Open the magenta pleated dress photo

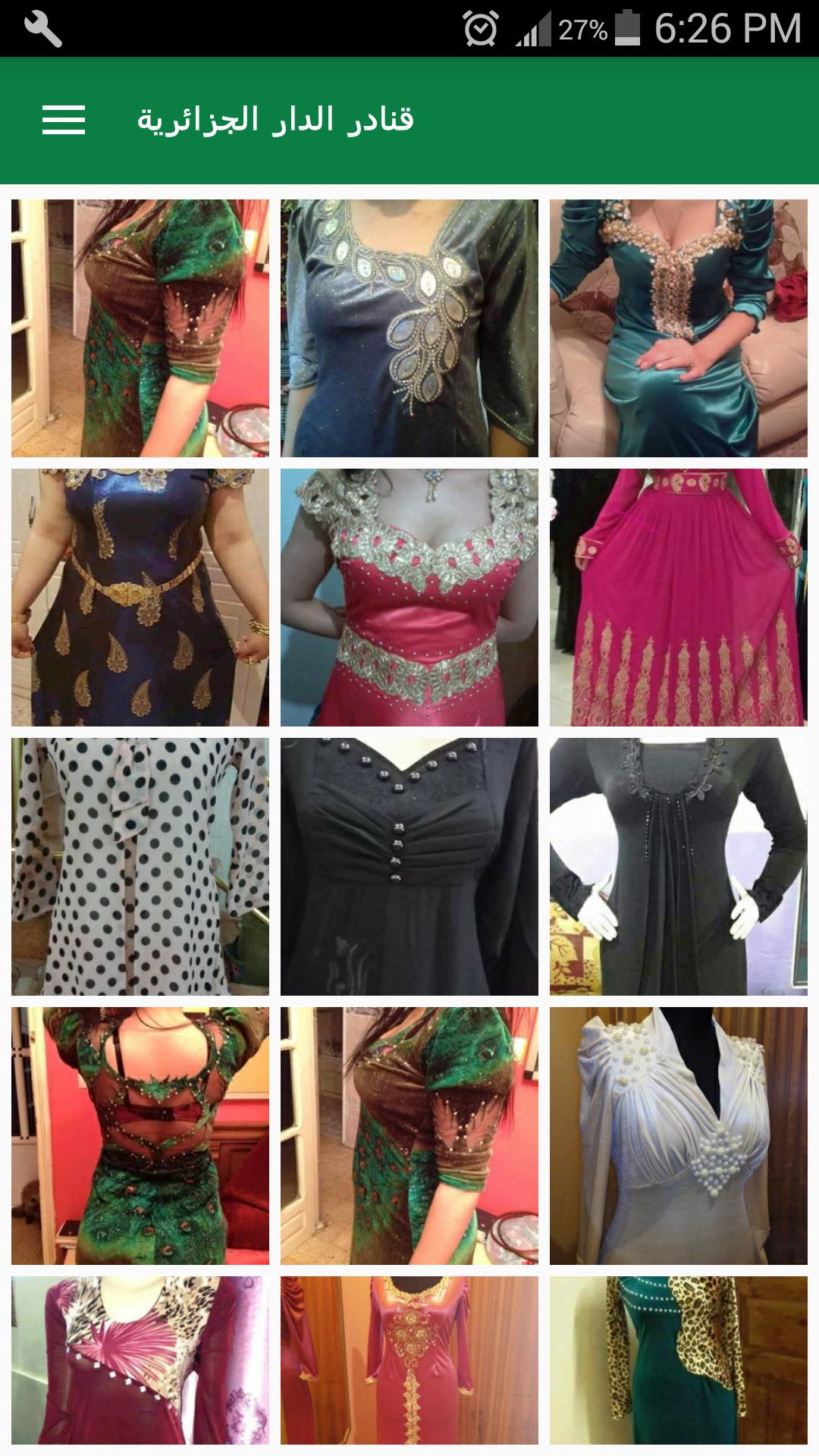click(x=678, y=597)
